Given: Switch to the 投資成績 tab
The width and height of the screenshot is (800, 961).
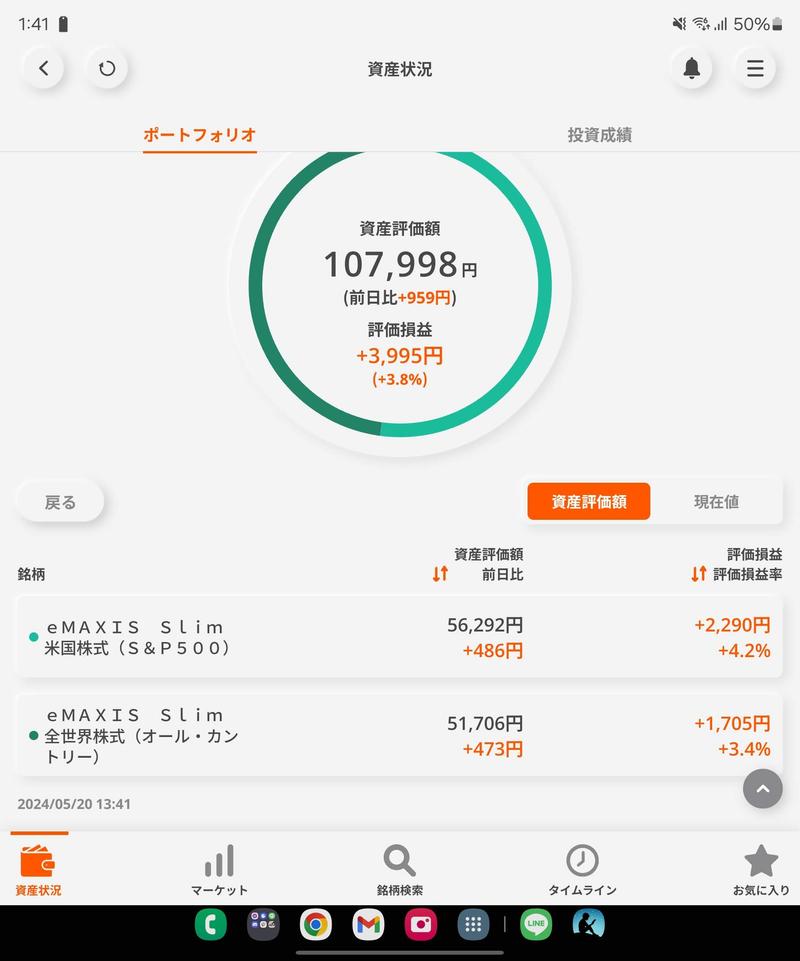Looking at the screenshot, I should pos(599,135).
